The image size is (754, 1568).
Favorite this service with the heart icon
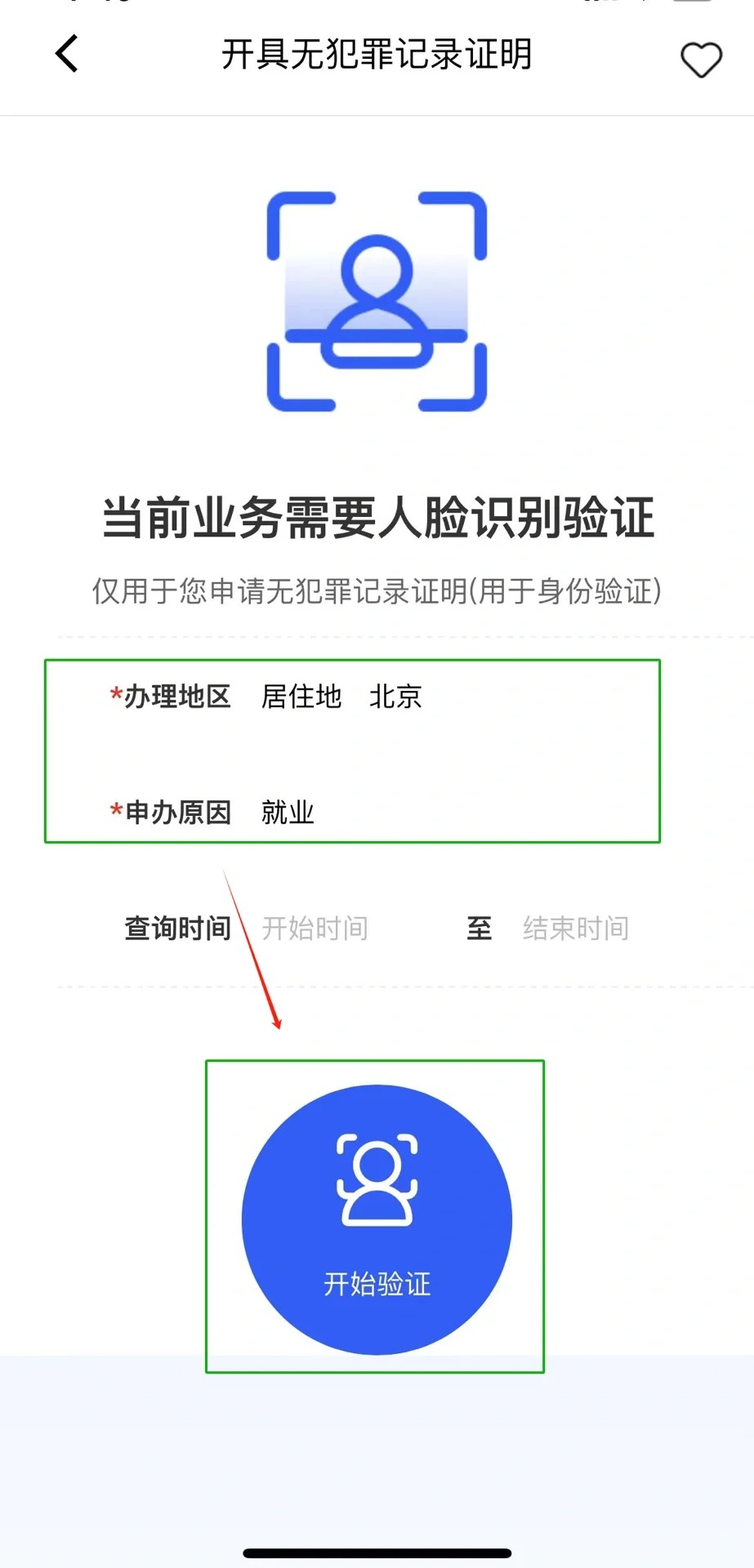(701, 60)
